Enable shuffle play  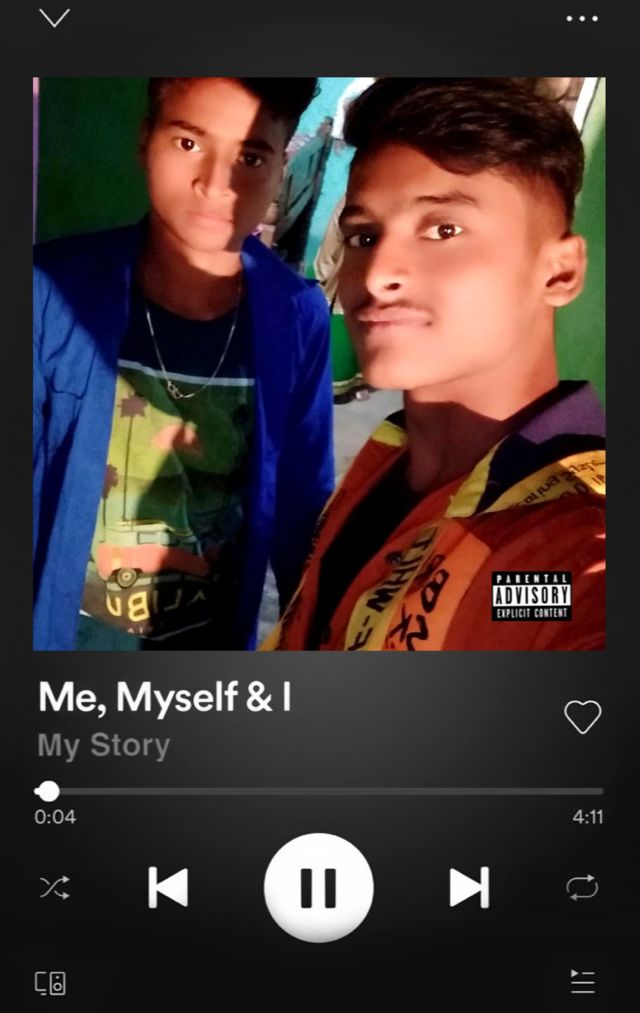click(x=54, y=887)
